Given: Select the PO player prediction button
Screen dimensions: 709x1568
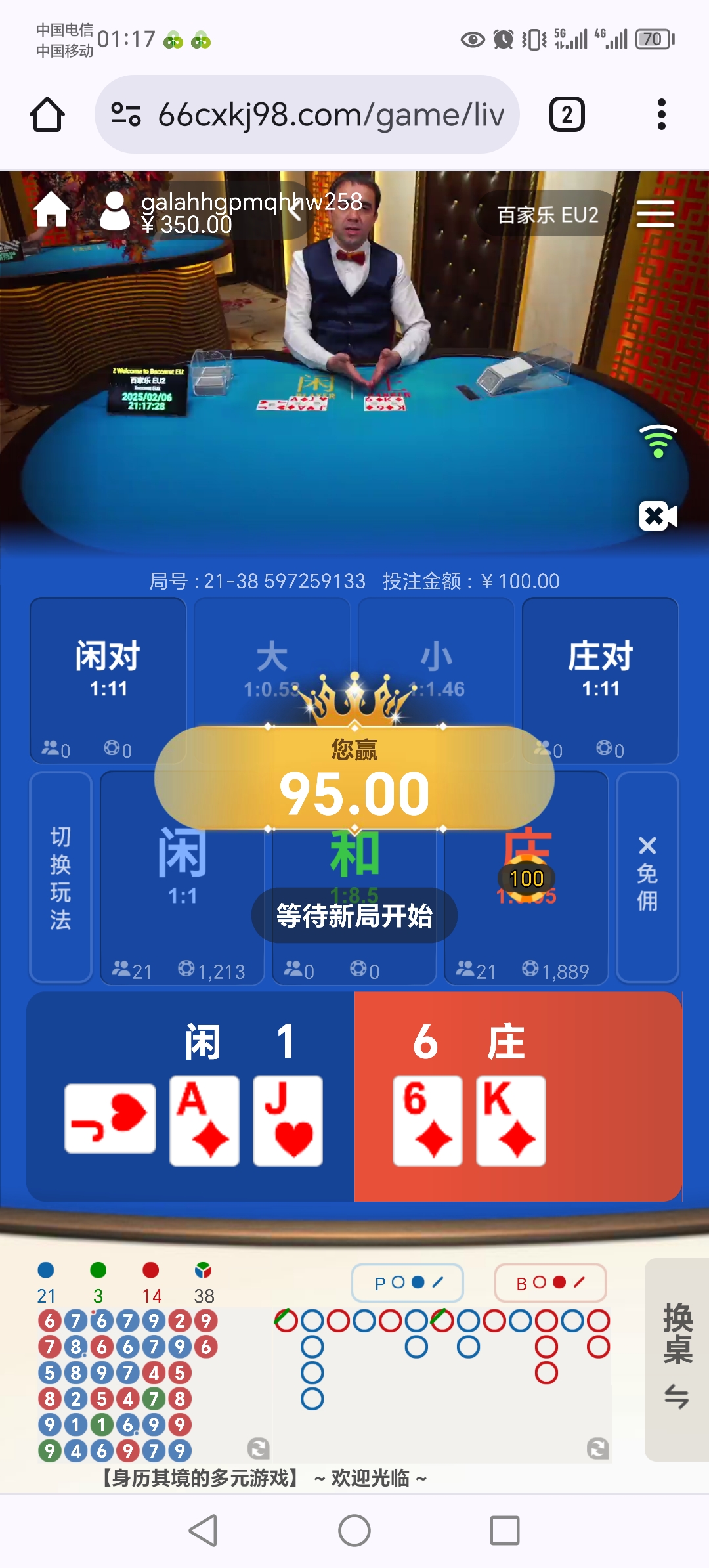Looking at the screenshot, I should tap(408, 1282).
